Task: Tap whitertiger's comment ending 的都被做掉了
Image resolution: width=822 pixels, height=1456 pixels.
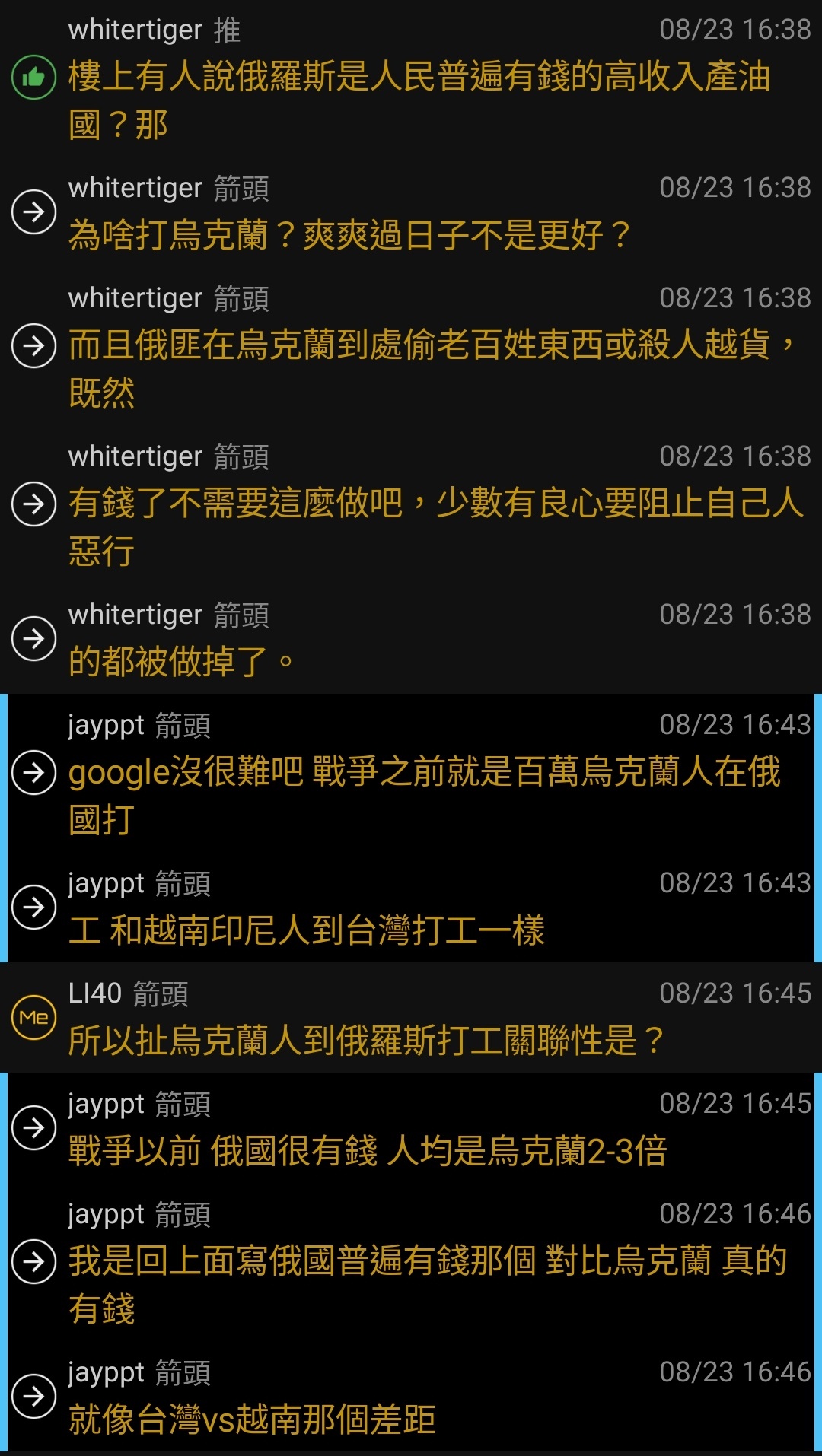Action: (411, 639)
